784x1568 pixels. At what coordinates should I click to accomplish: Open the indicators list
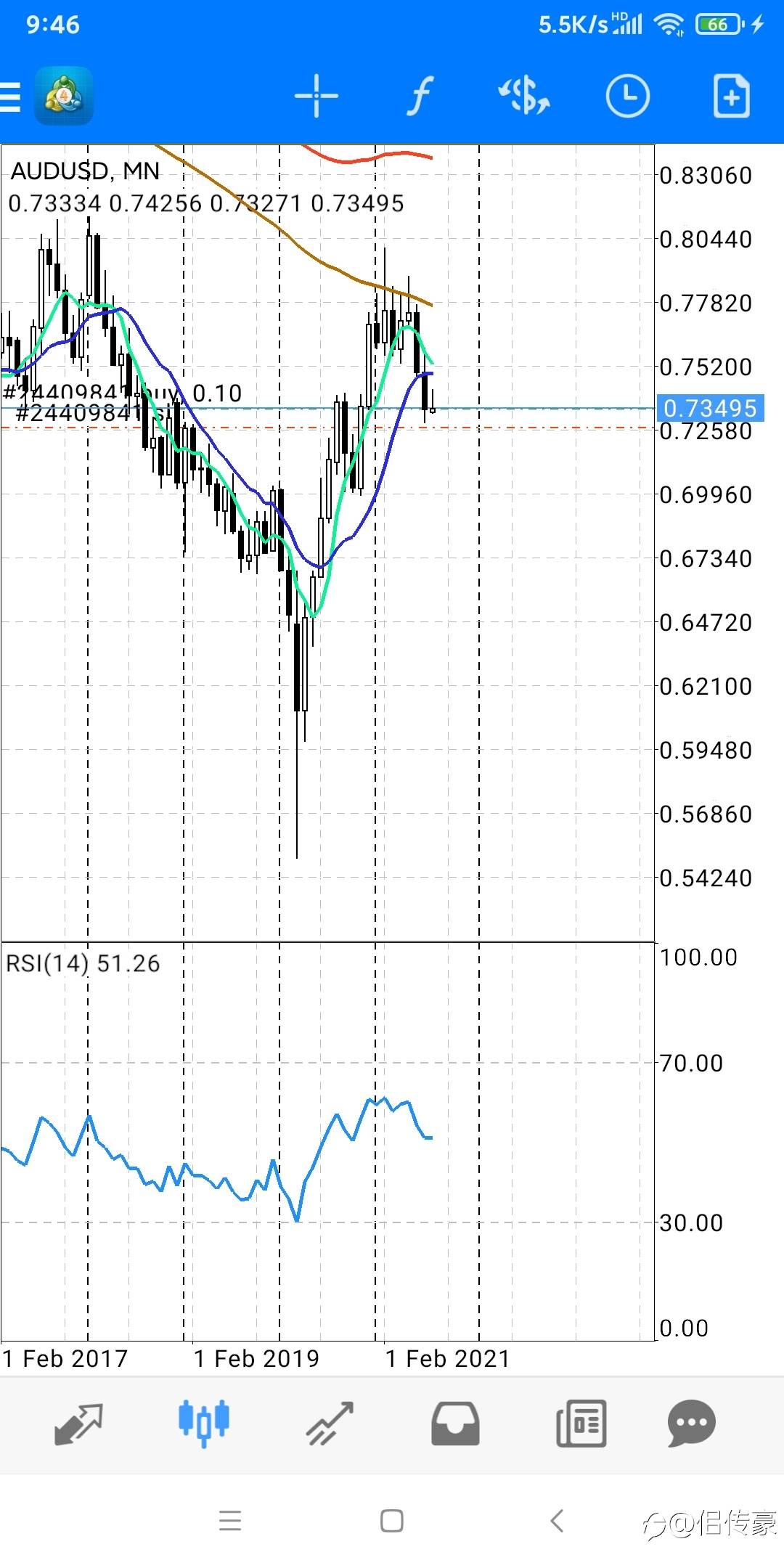pyautogui.click(x=420, y=96)
